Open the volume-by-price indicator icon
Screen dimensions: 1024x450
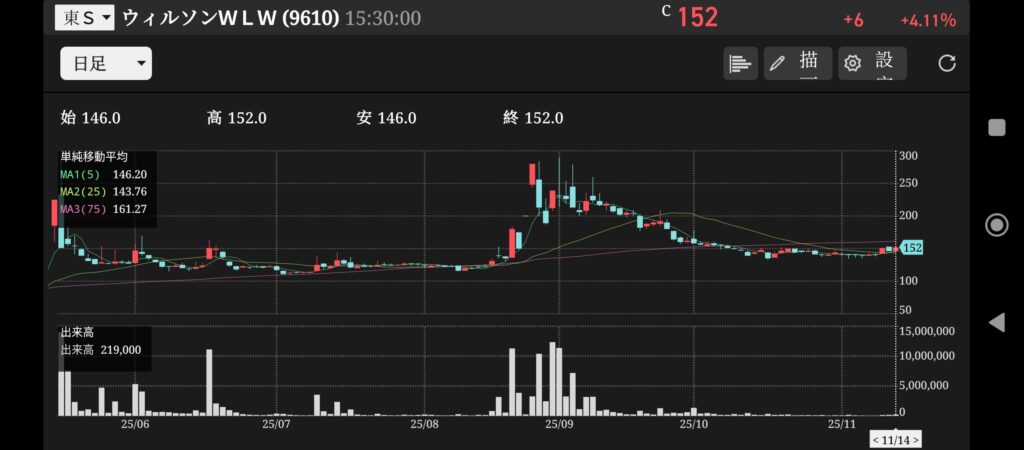(740, 63)
